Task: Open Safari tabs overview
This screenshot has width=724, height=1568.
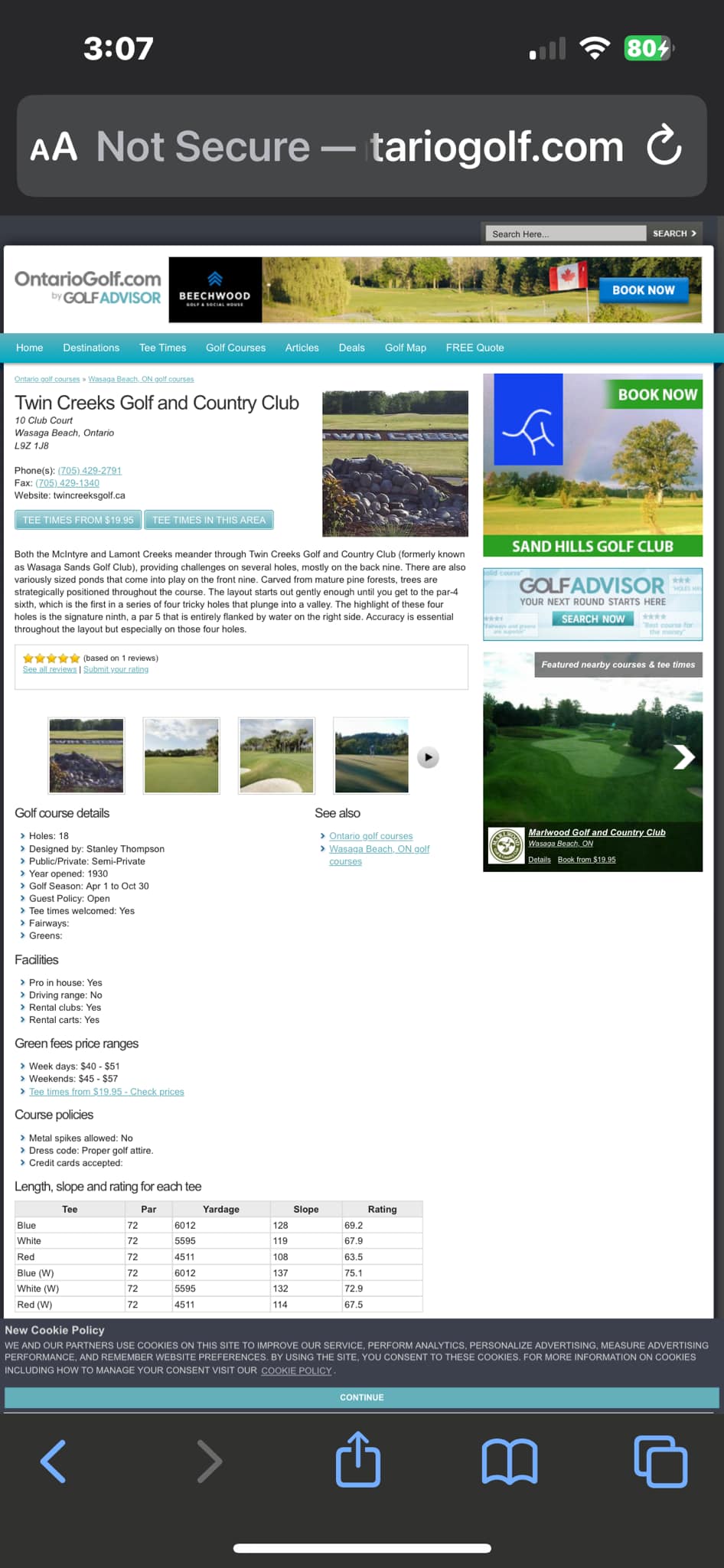Action: pyautogui.click(x=660, y=1462)
